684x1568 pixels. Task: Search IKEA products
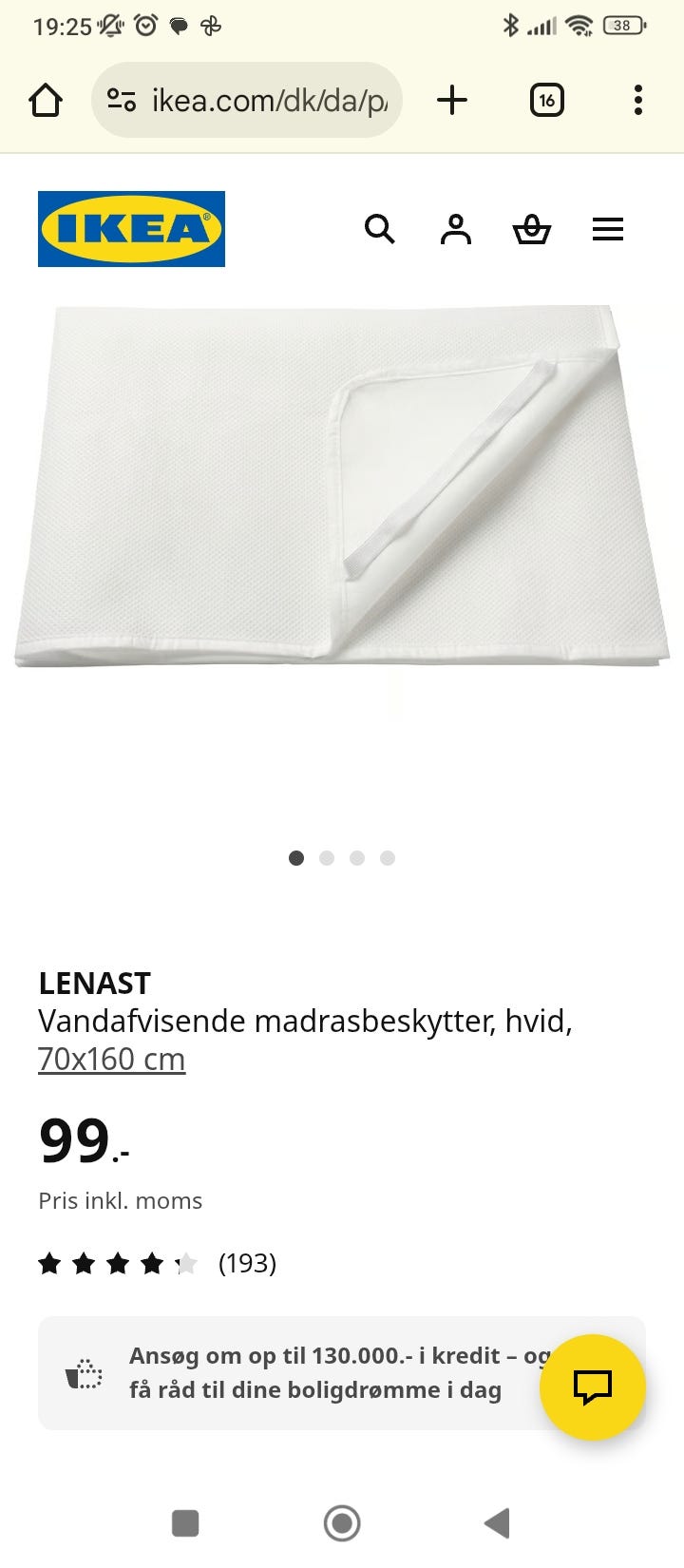(379, 229)
